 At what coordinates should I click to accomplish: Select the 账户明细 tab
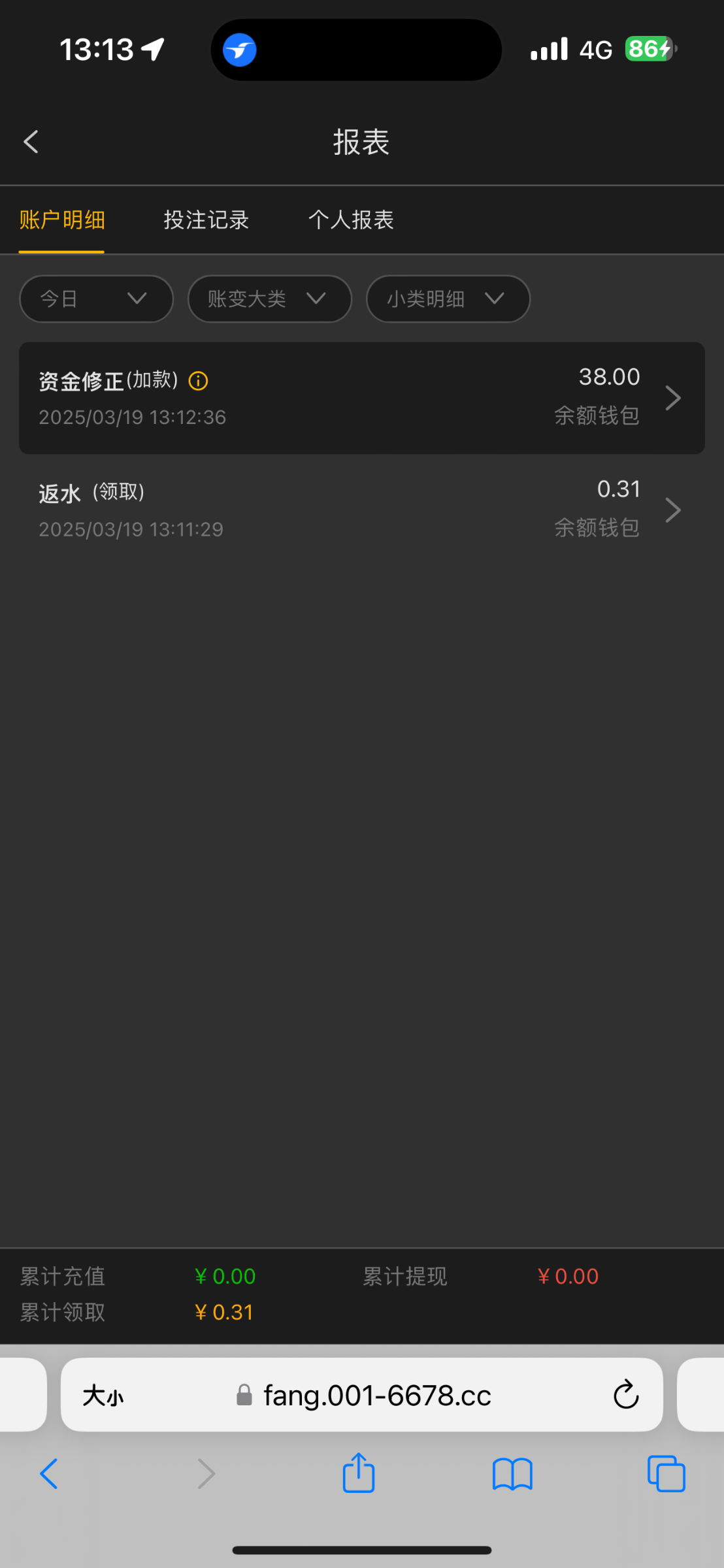pos(62,220)
